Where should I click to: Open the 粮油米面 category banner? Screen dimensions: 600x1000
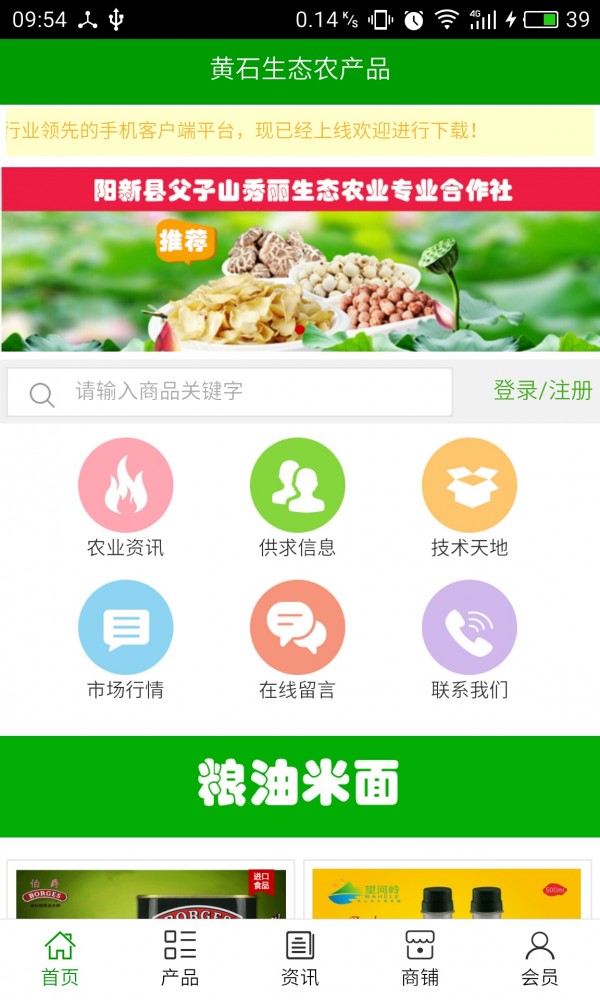tap(300, 786)
